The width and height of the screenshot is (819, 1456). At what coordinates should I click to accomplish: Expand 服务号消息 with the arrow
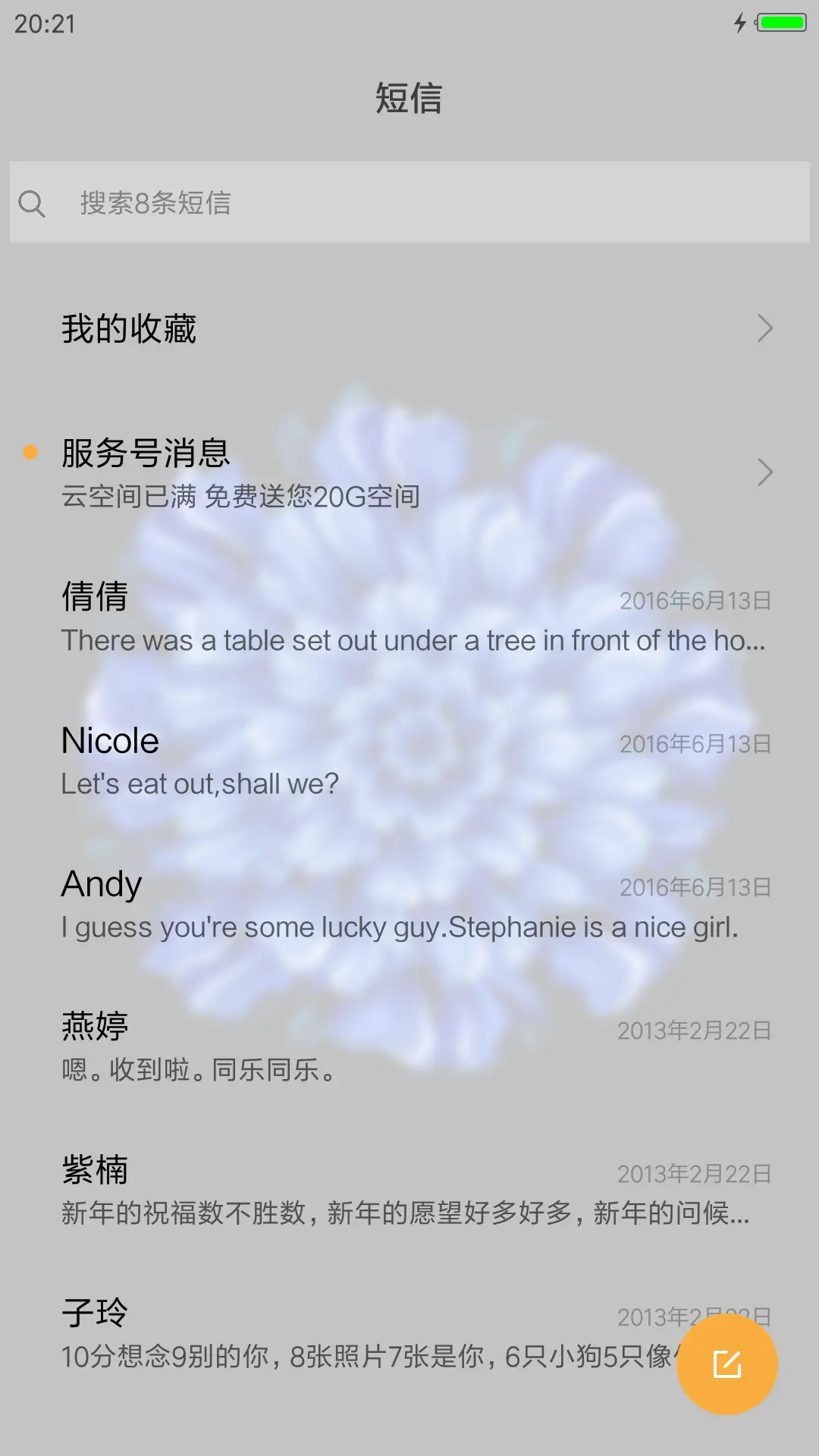point(764,472)
